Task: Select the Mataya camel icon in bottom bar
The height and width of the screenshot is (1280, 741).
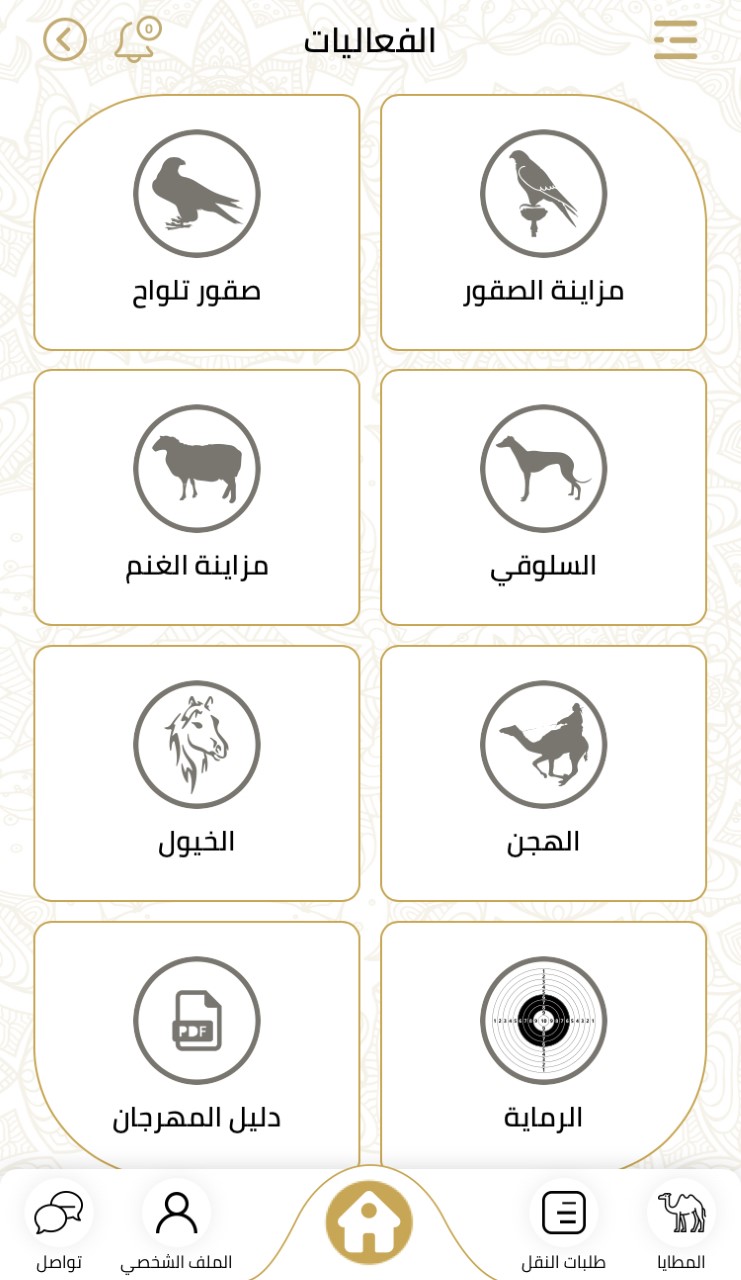Action: point(678,1214)
